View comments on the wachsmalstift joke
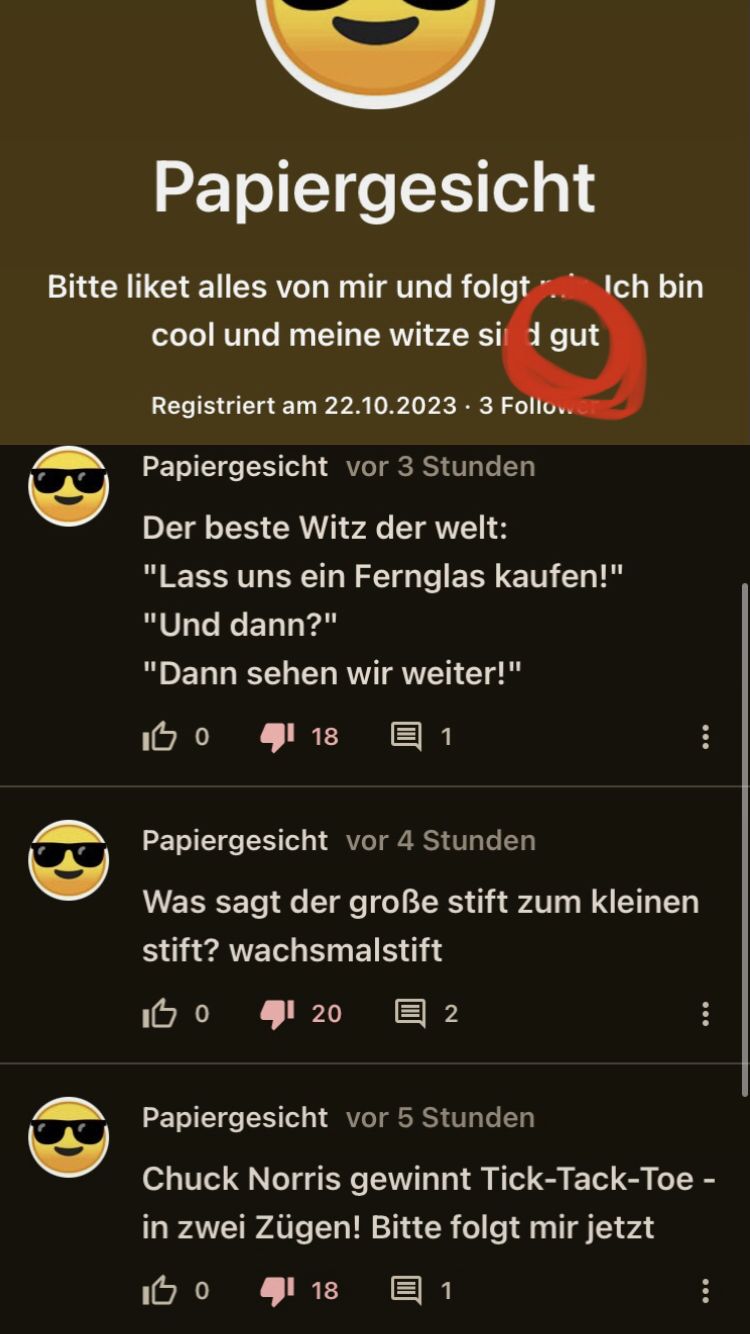Screen dimensions: 750x1334 coord(410,1014)
